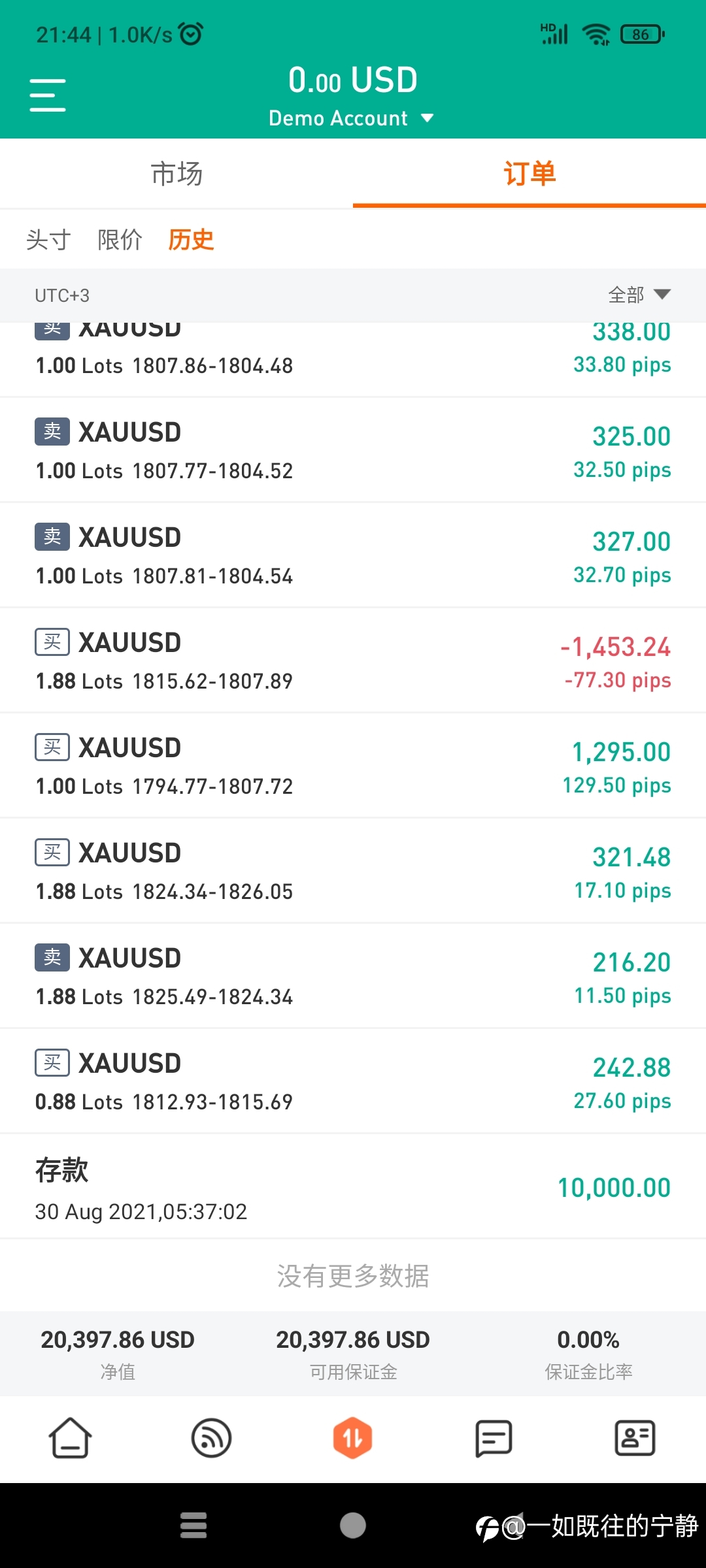Screen dimensions: 706x1568
Task: Open the messages icon in bottom navigation
Action: [x=494, y=1438]
